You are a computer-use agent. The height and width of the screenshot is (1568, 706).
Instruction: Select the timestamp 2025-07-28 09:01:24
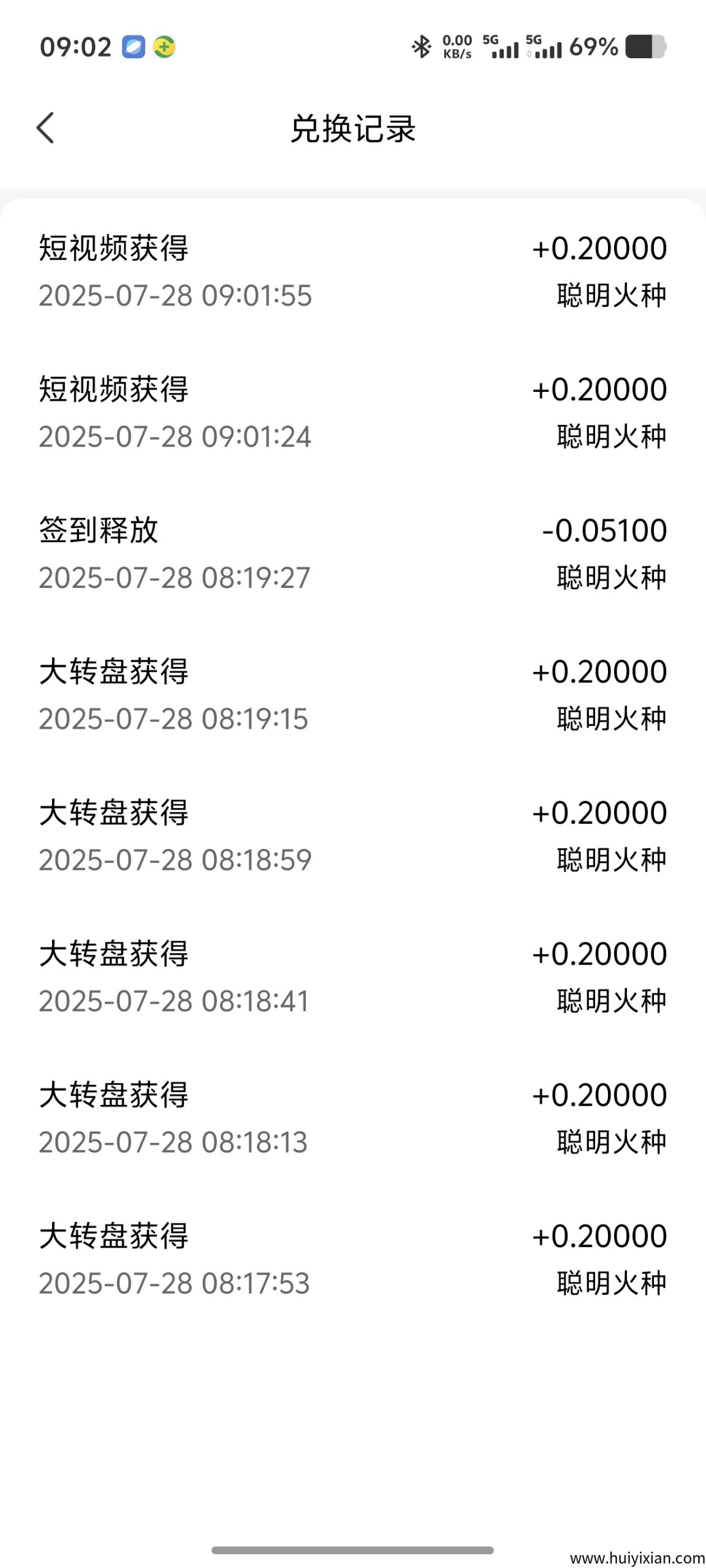coord(173,437)
